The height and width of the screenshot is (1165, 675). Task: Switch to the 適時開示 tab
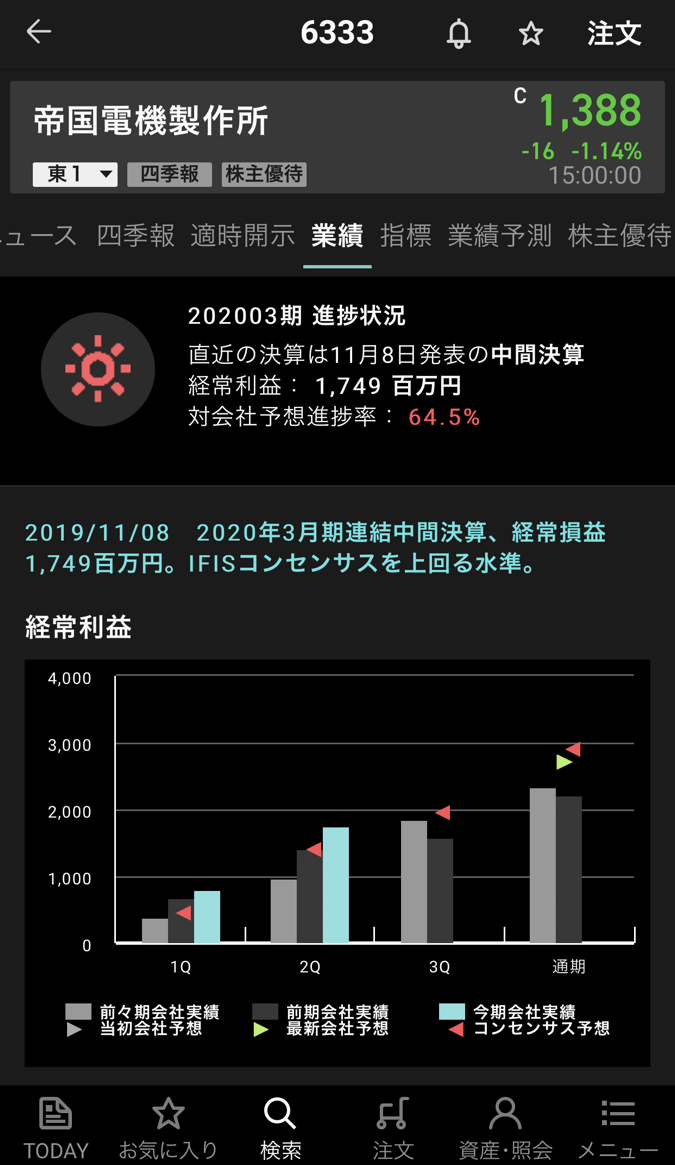click(x=242, y=236)
